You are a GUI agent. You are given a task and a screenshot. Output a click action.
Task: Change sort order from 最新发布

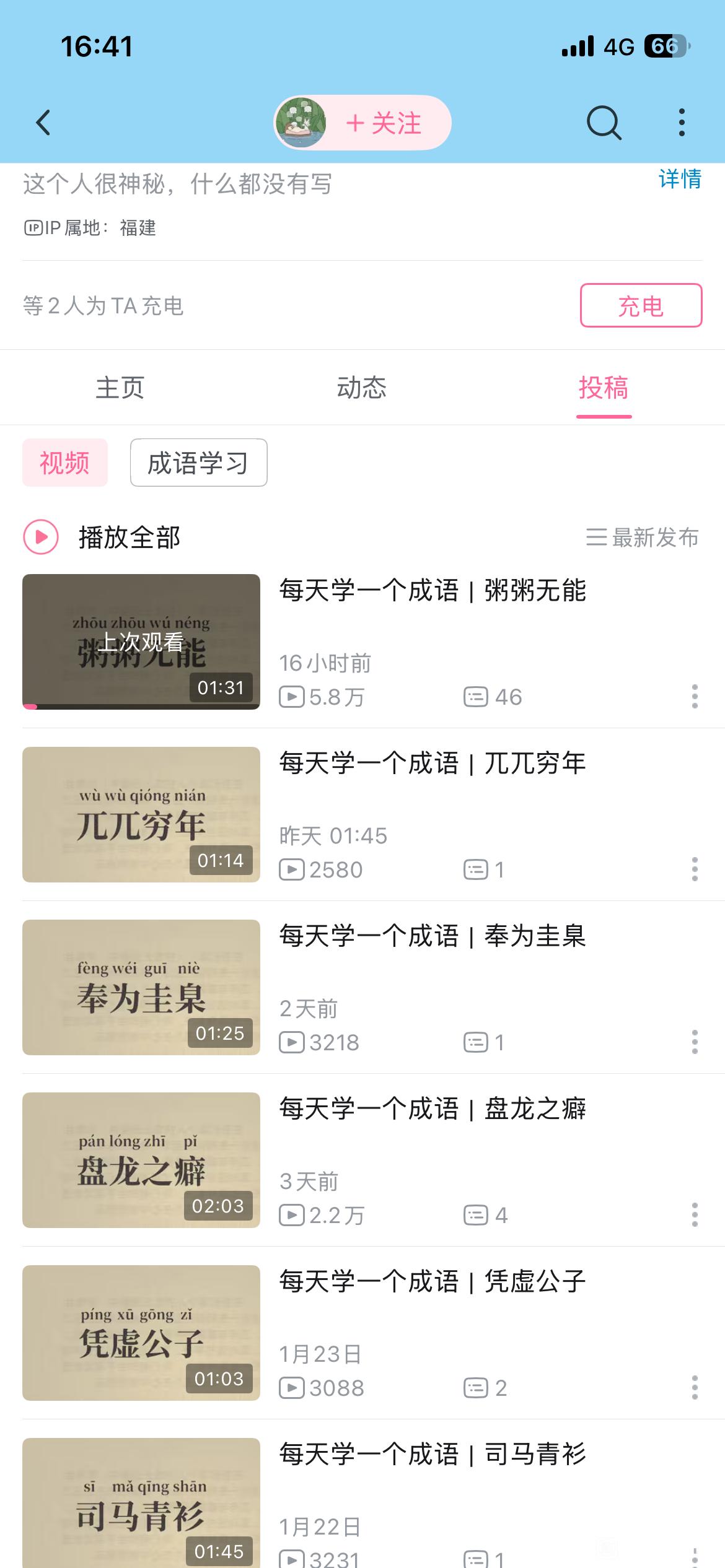coord(643,537)
